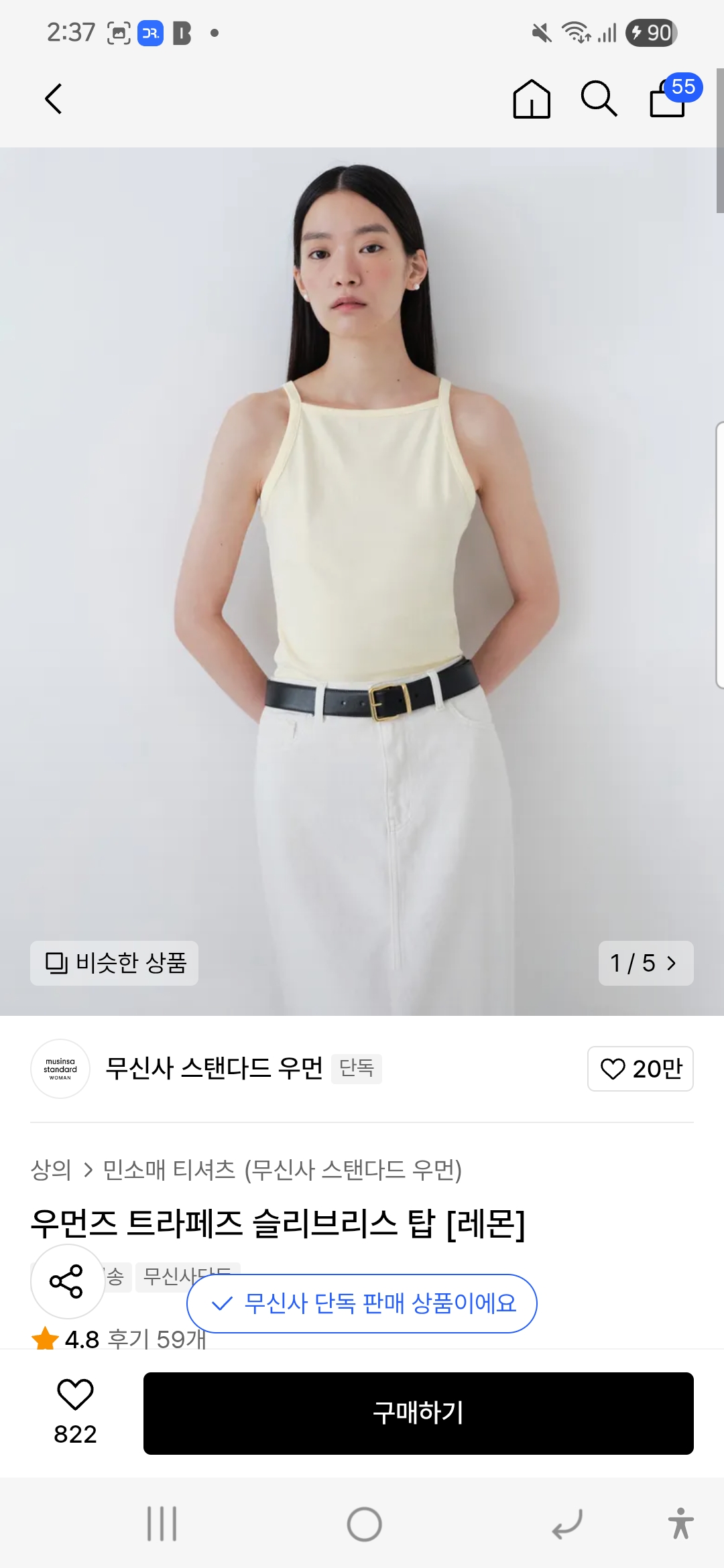Open the 상의 category breadcrumb
This screenshot has height=1568, width=724.
point(51,1170)
